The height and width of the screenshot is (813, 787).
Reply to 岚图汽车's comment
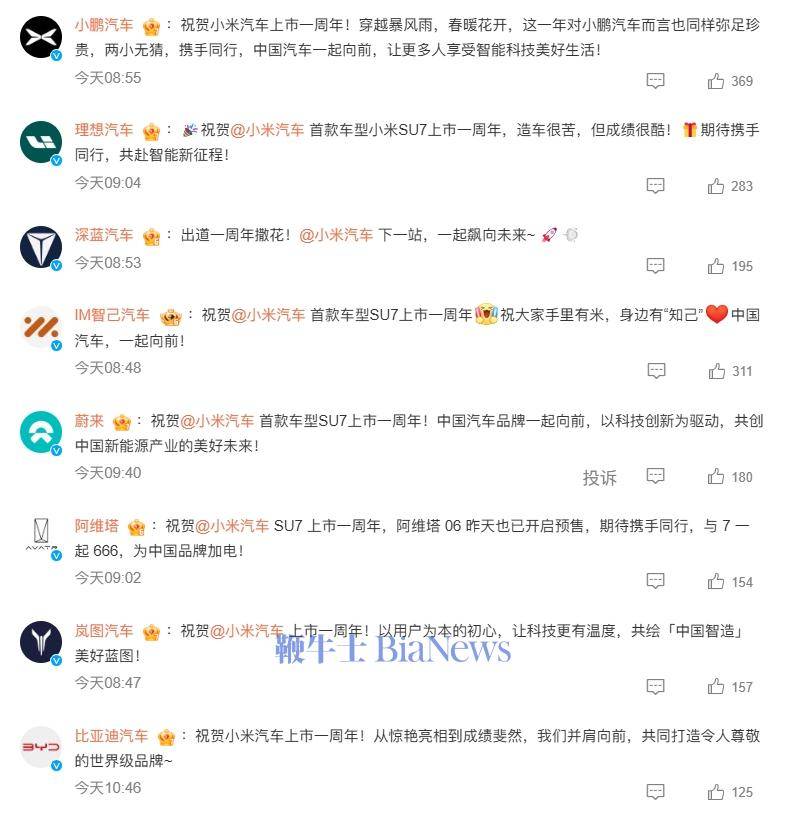pos(655,687)
